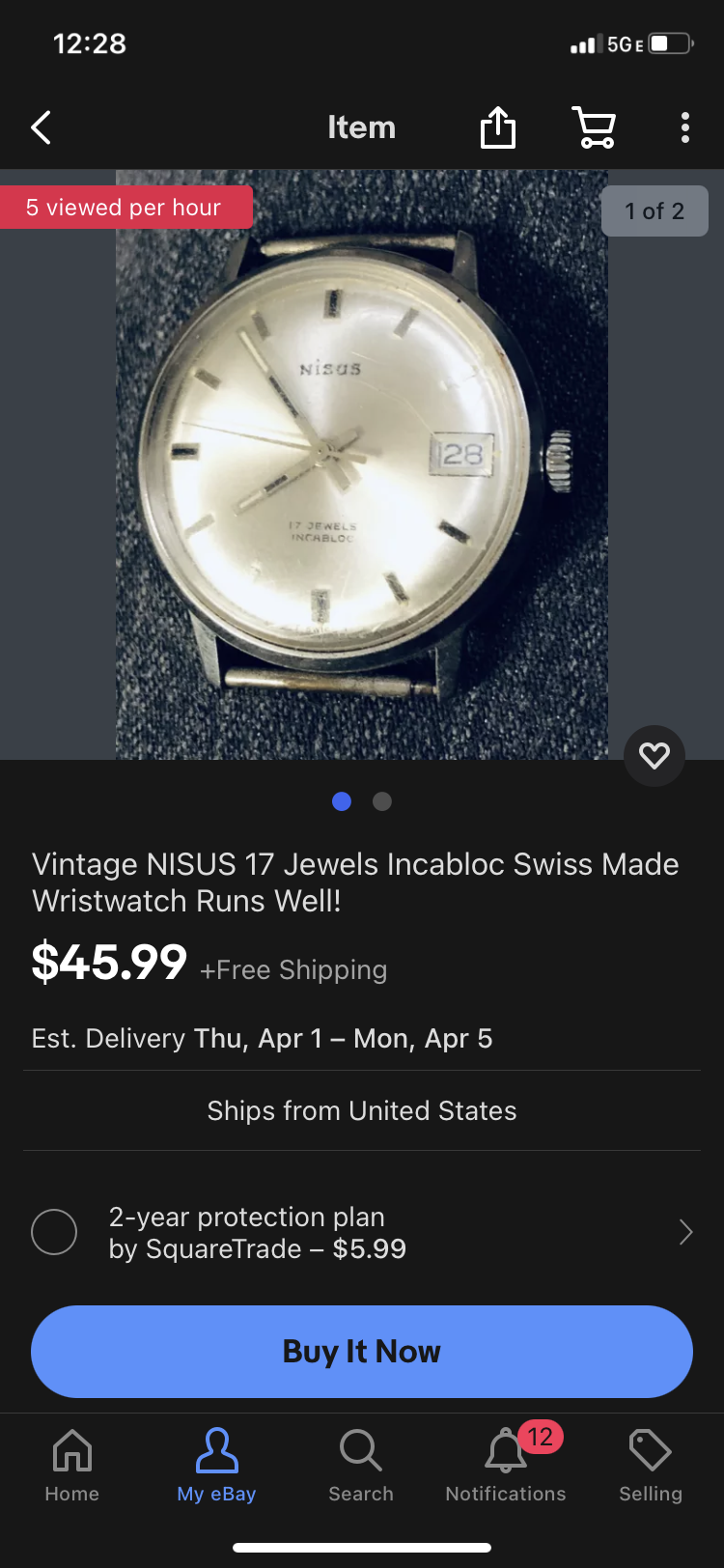Tap the Buy It Now button
Image resolution: width=724 pixels, height=1568 pixels.
pyautogui.click(x=362, y=1351)
